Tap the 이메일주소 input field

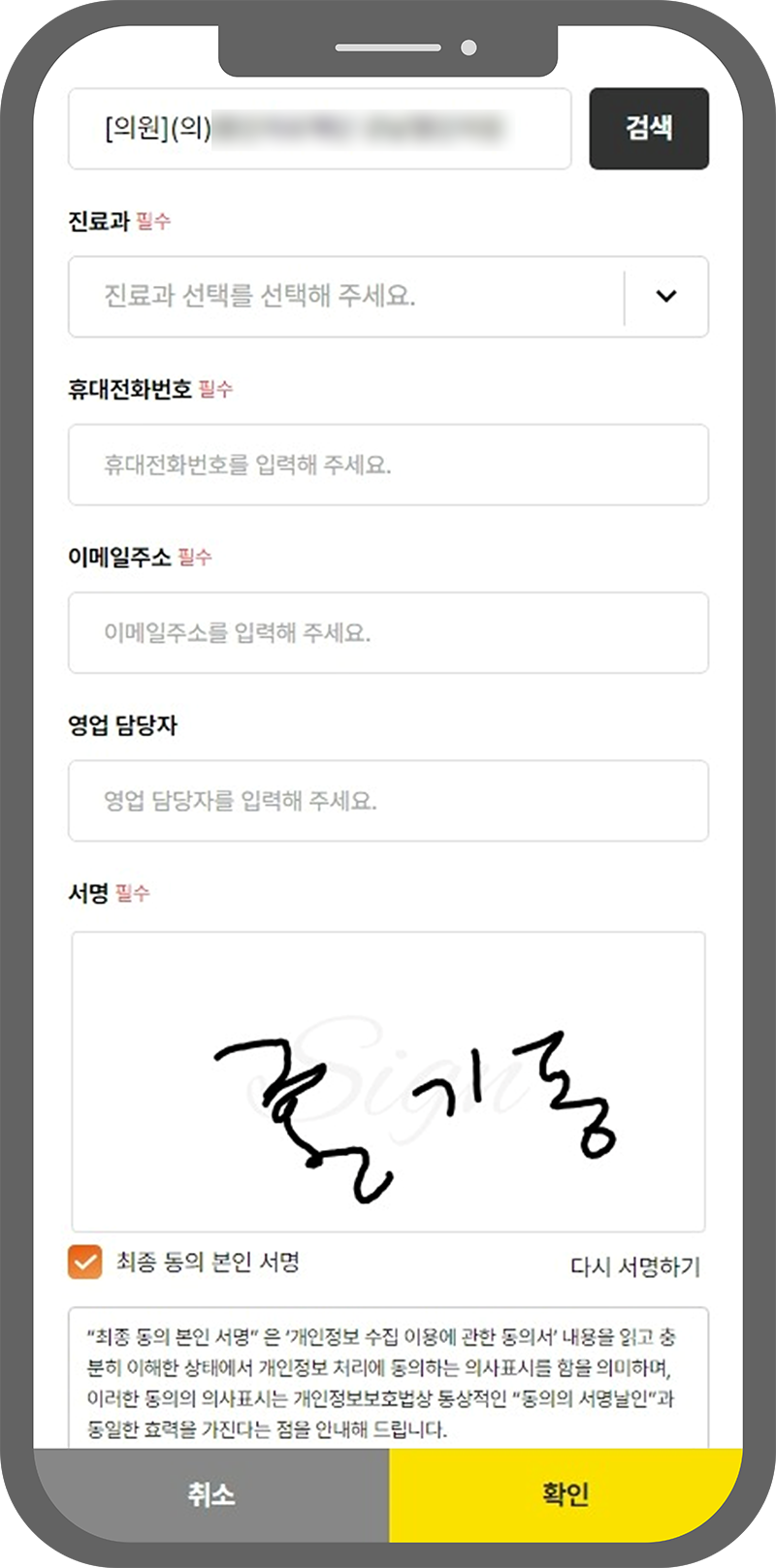(388, 632)
